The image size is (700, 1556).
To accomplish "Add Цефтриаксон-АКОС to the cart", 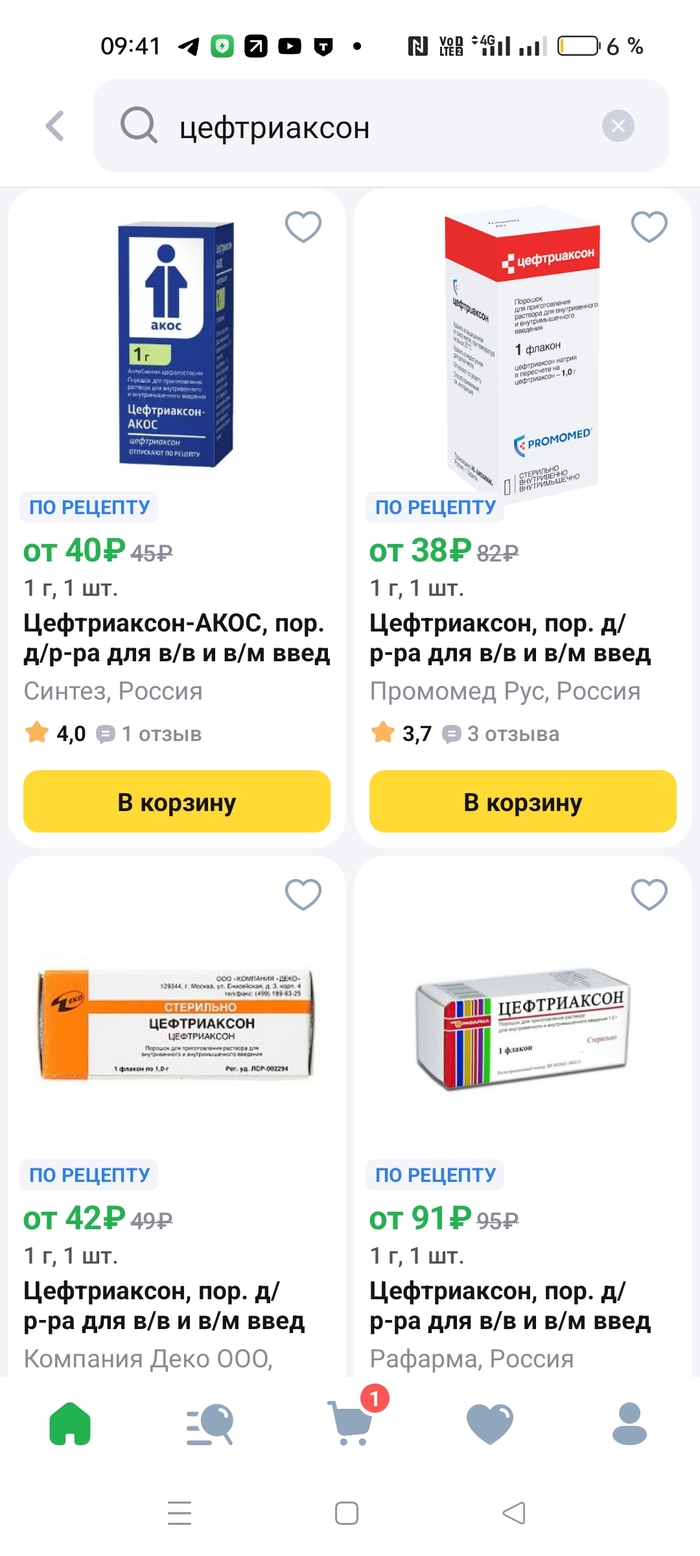I will (x=177, y=801).
